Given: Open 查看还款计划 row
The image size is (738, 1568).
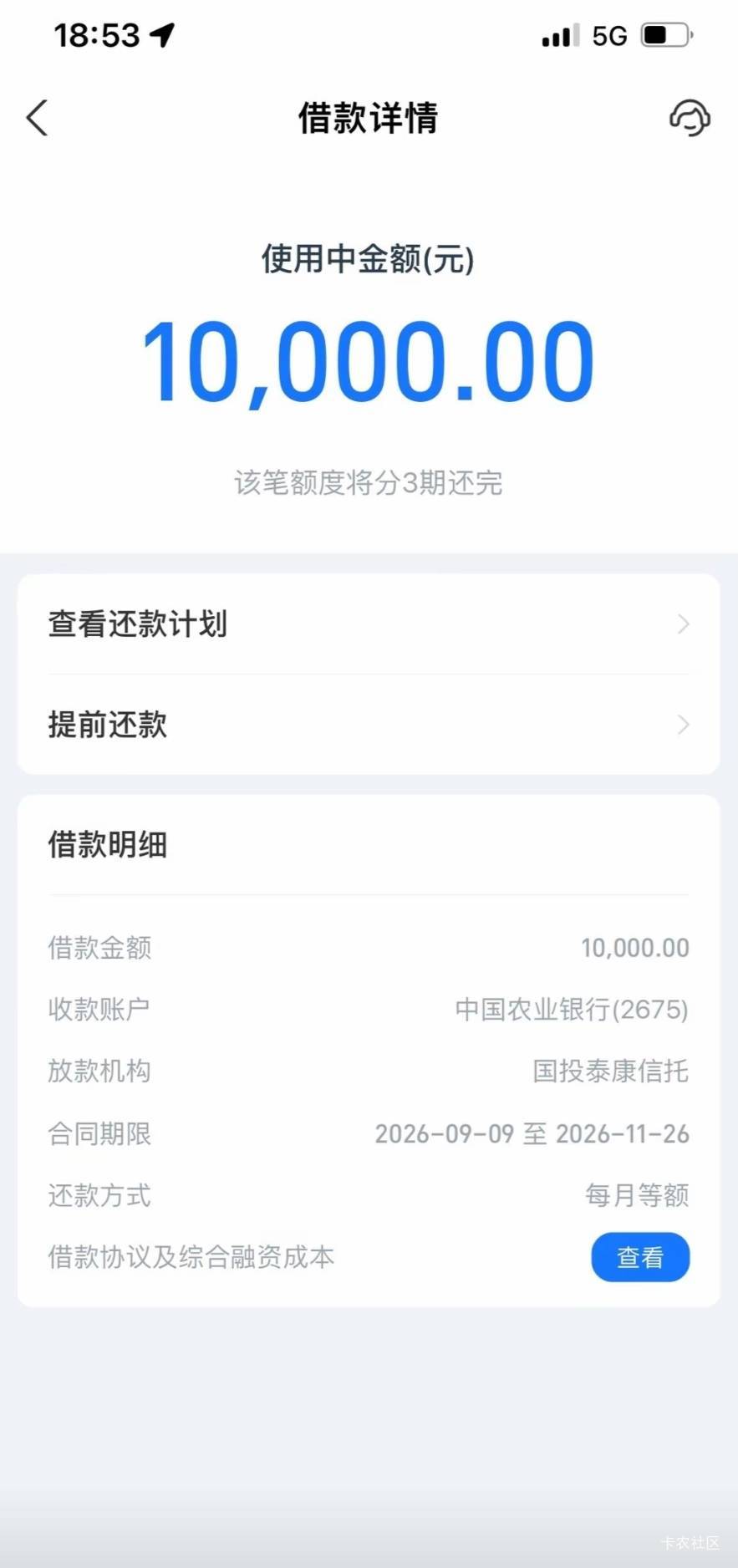Looking at the screenshot, I should coord(369,624).
